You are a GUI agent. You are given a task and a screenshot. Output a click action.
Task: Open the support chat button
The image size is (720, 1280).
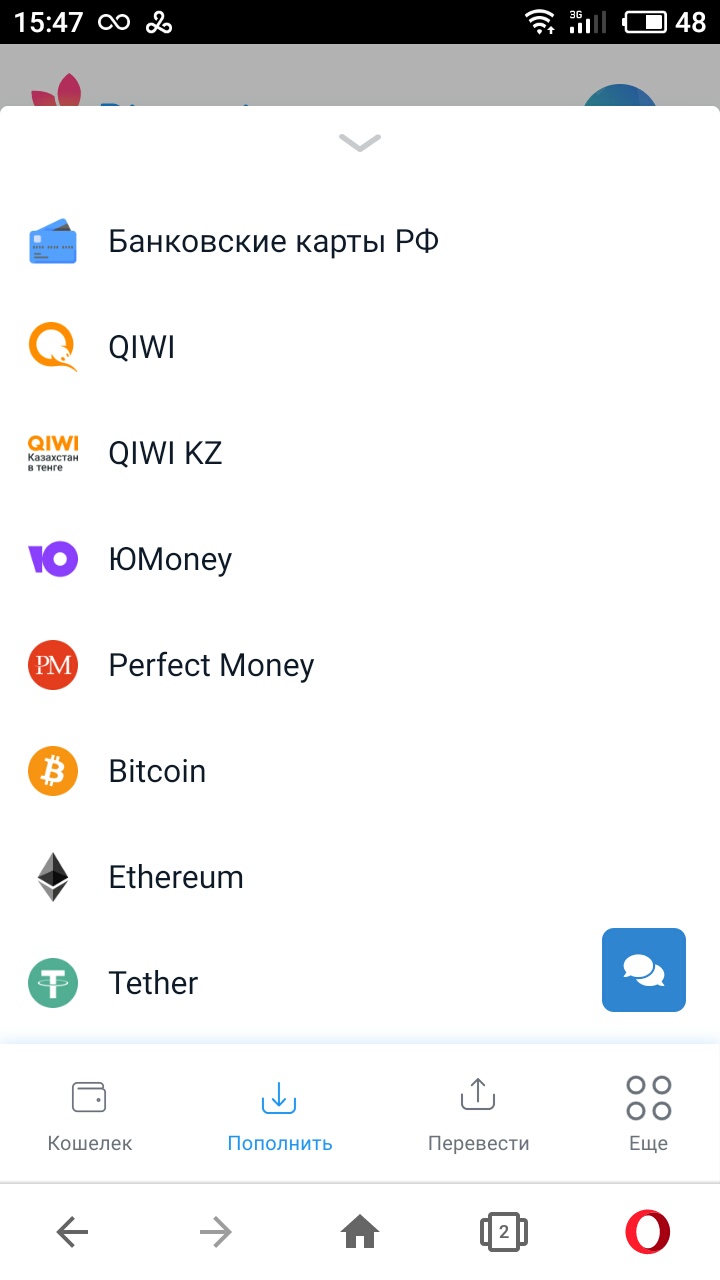644,970
